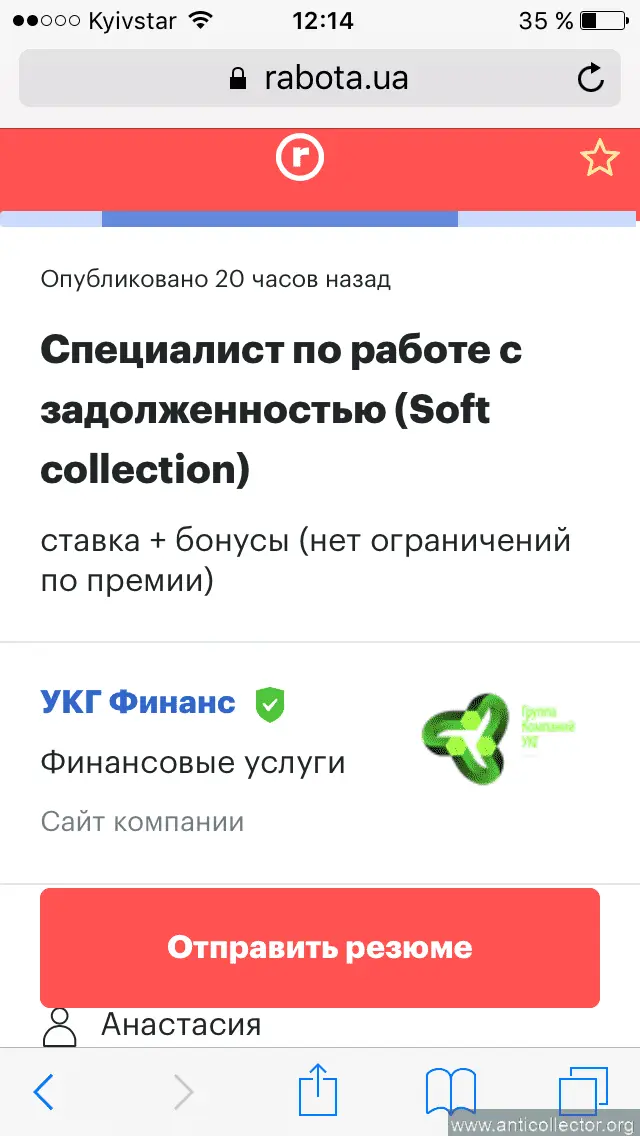Open Safari bookmarks
Viewport: 640px width, 1136px height.
pyautogui.click(x=451, y=1092)
